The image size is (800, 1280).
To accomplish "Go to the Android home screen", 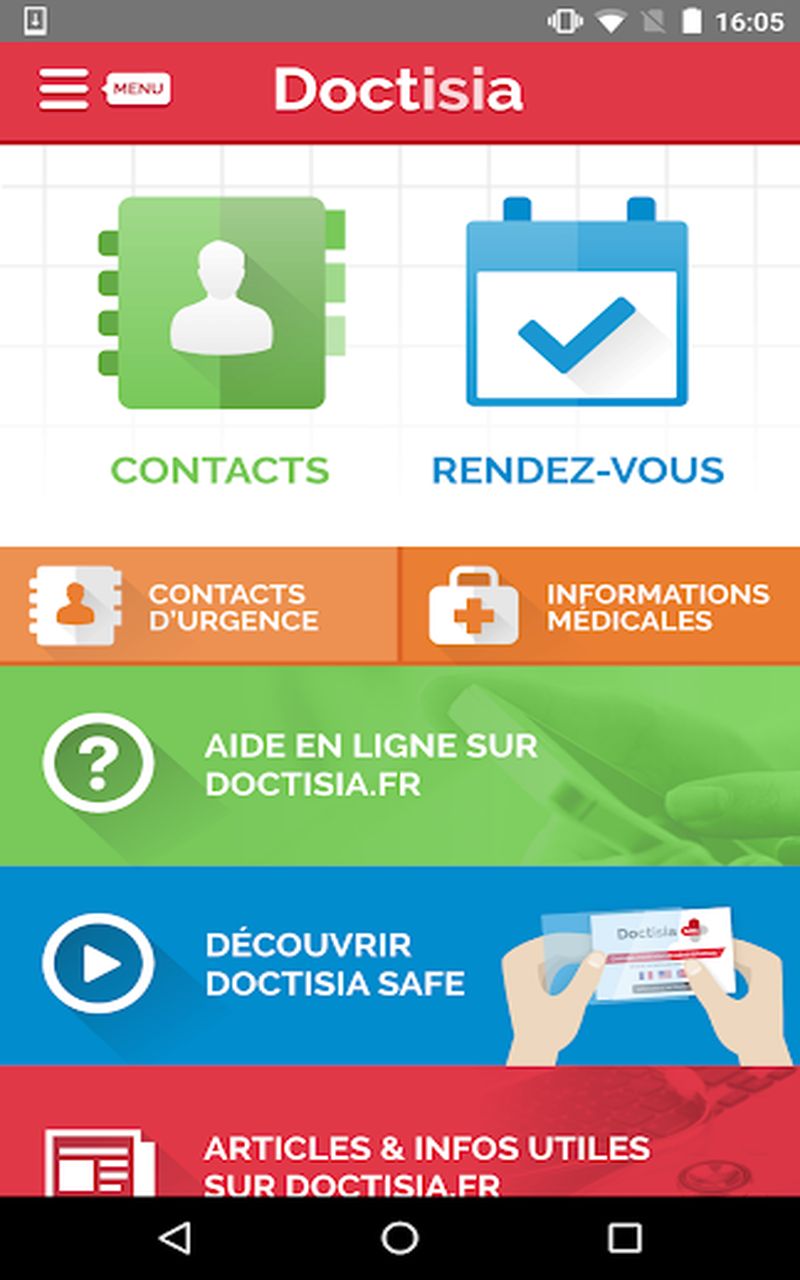I will (400, 1238).
